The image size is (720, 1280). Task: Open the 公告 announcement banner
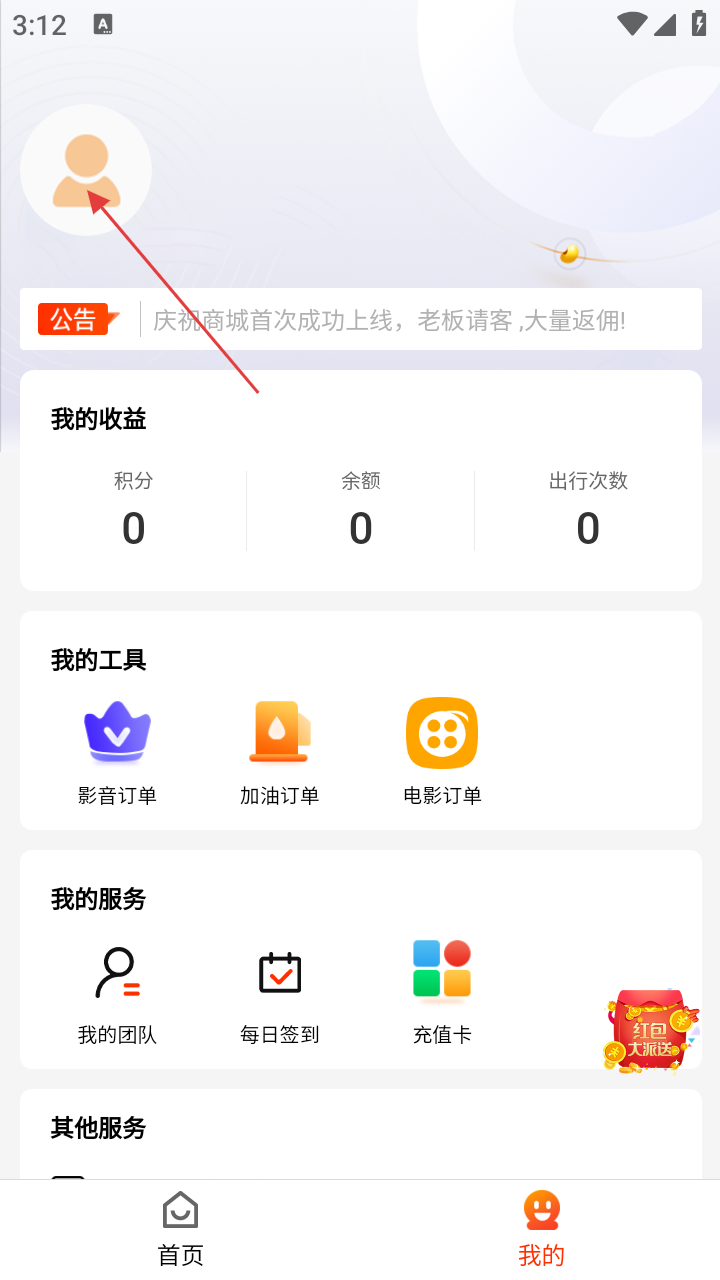coord(360,320)
